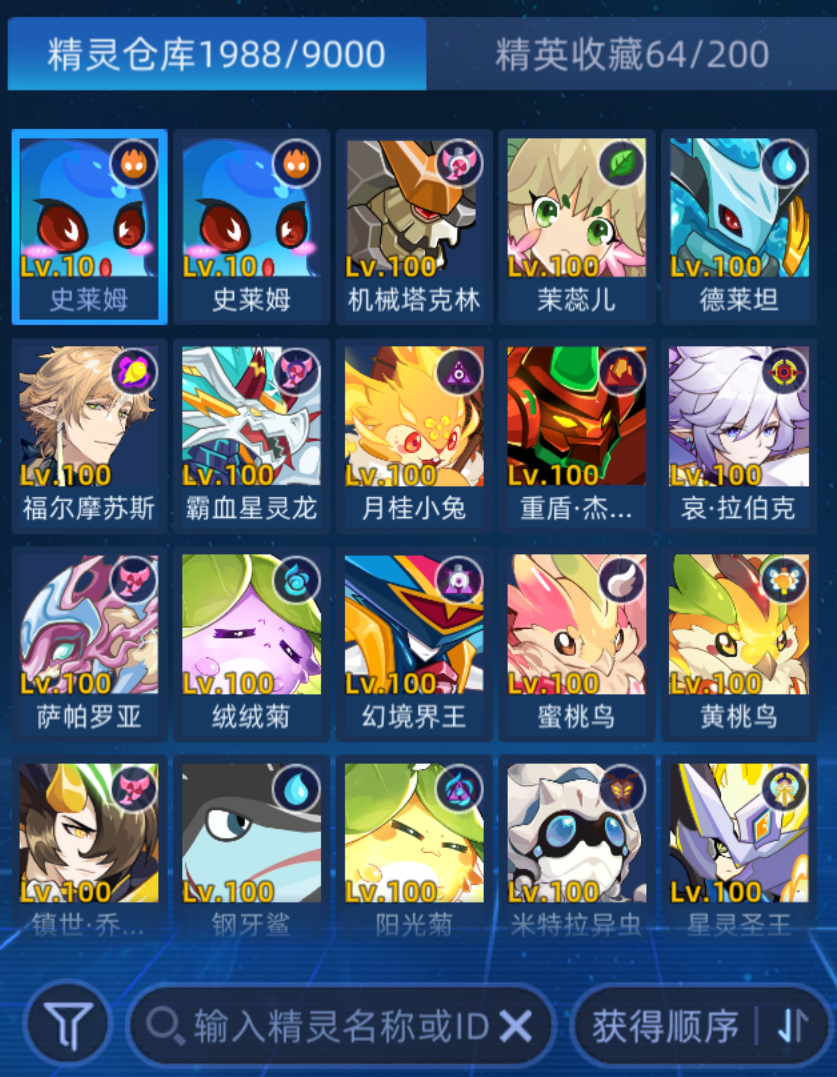
Task: Switch to the 精英收藏 tab
Action: (631, 54)
